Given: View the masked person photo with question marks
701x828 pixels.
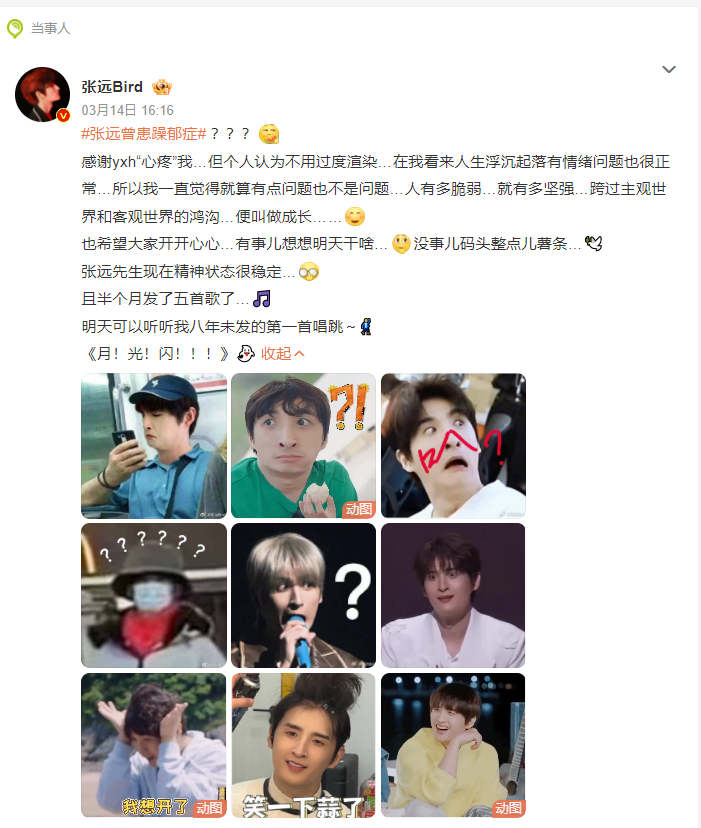Looking at the screenshot, I should coord(153,595).
